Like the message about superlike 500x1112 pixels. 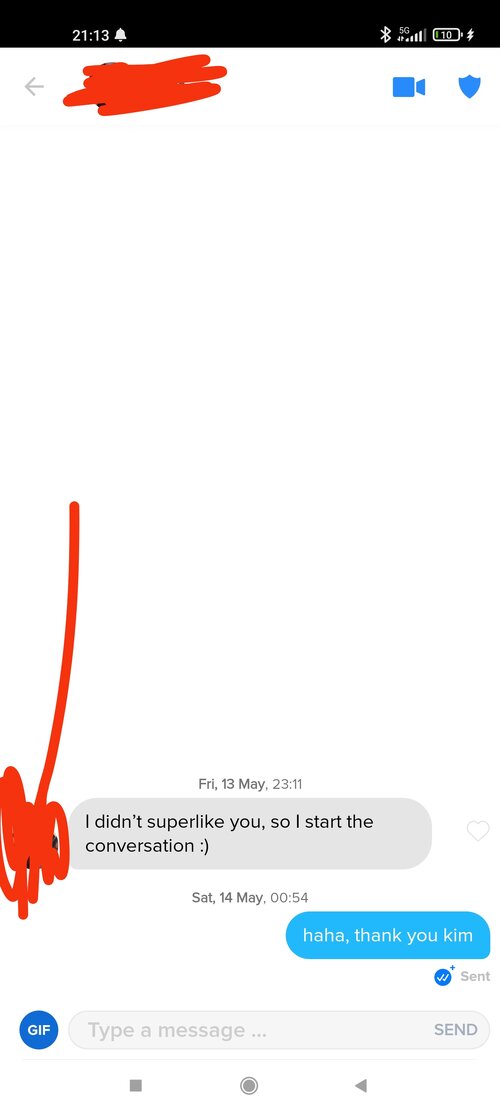pyautogui.click(x=478, y=830)
